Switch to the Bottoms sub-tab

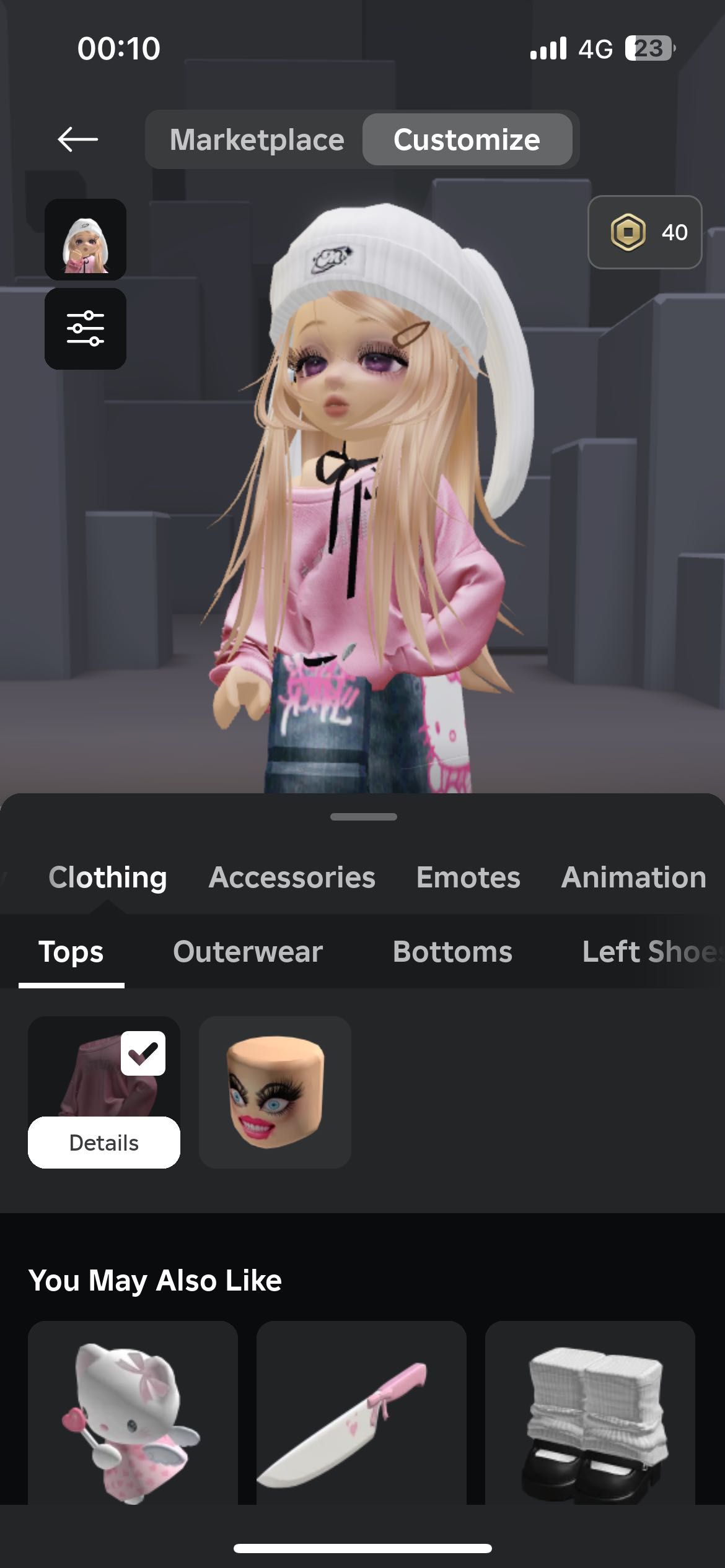[x=452, y=952]
